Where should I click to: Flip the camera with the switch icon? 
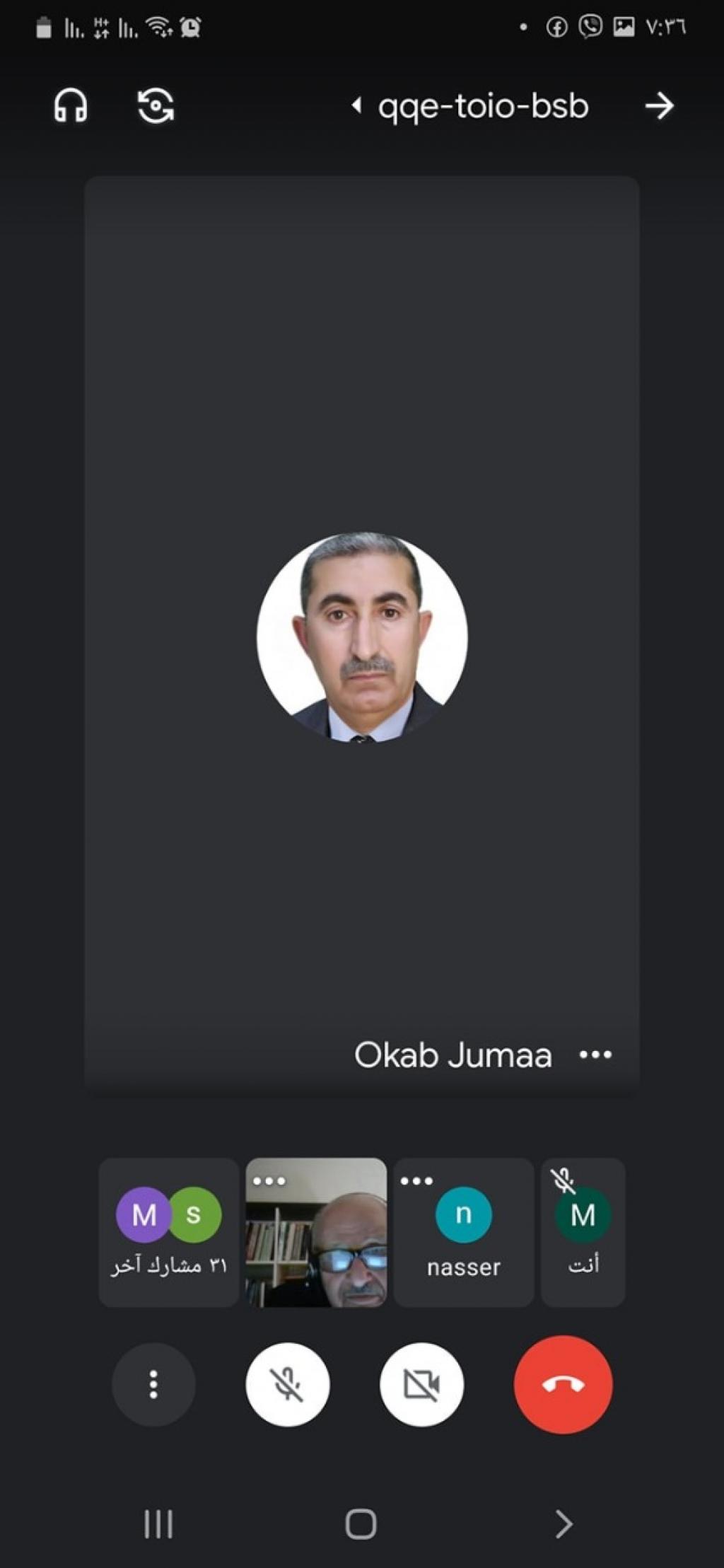point(156,106)
